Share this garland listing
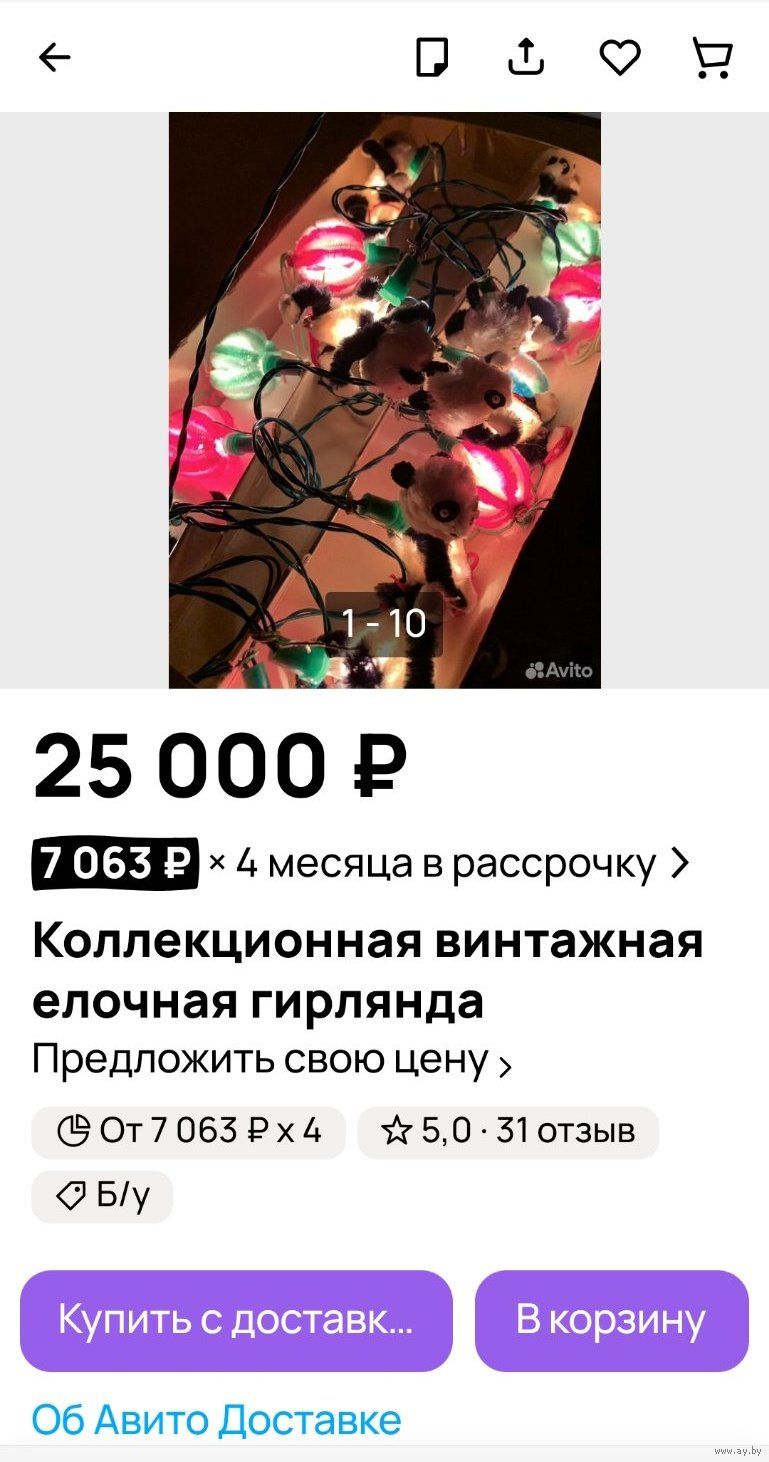 (x=526, y=58)
